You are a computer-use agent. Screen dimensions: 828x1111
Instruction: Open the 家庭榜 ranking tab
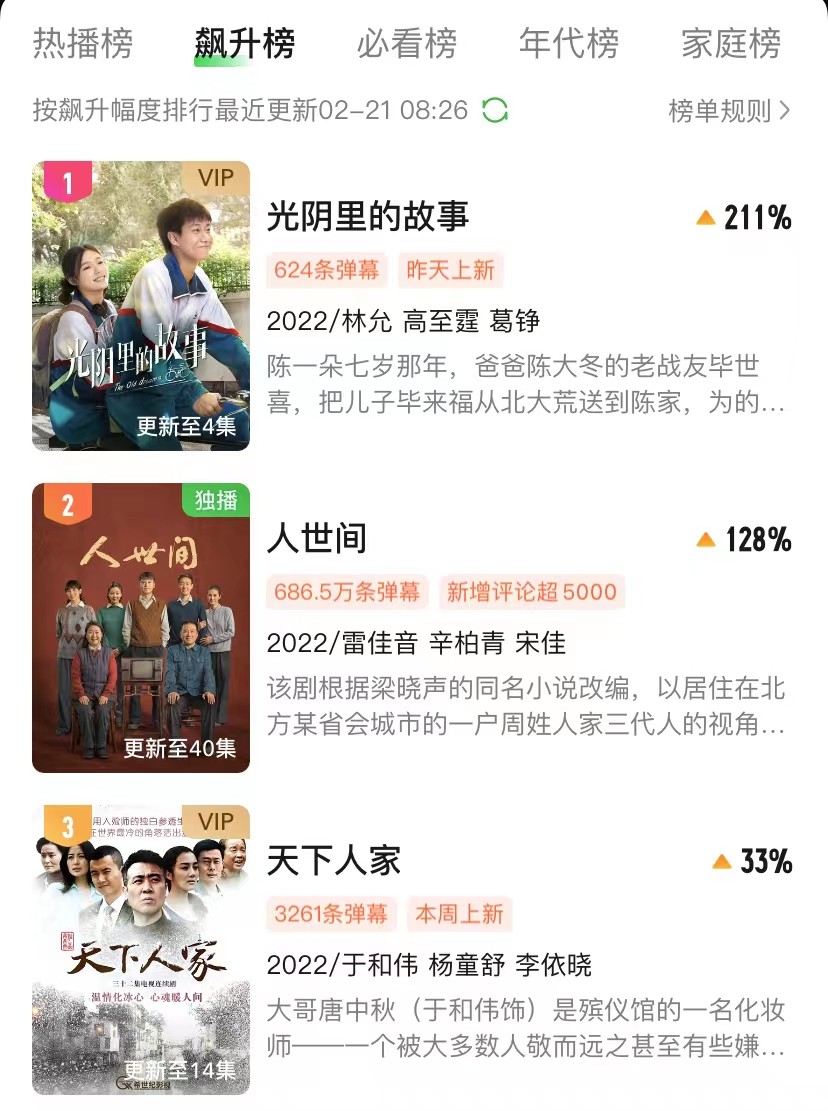point(729,42)
